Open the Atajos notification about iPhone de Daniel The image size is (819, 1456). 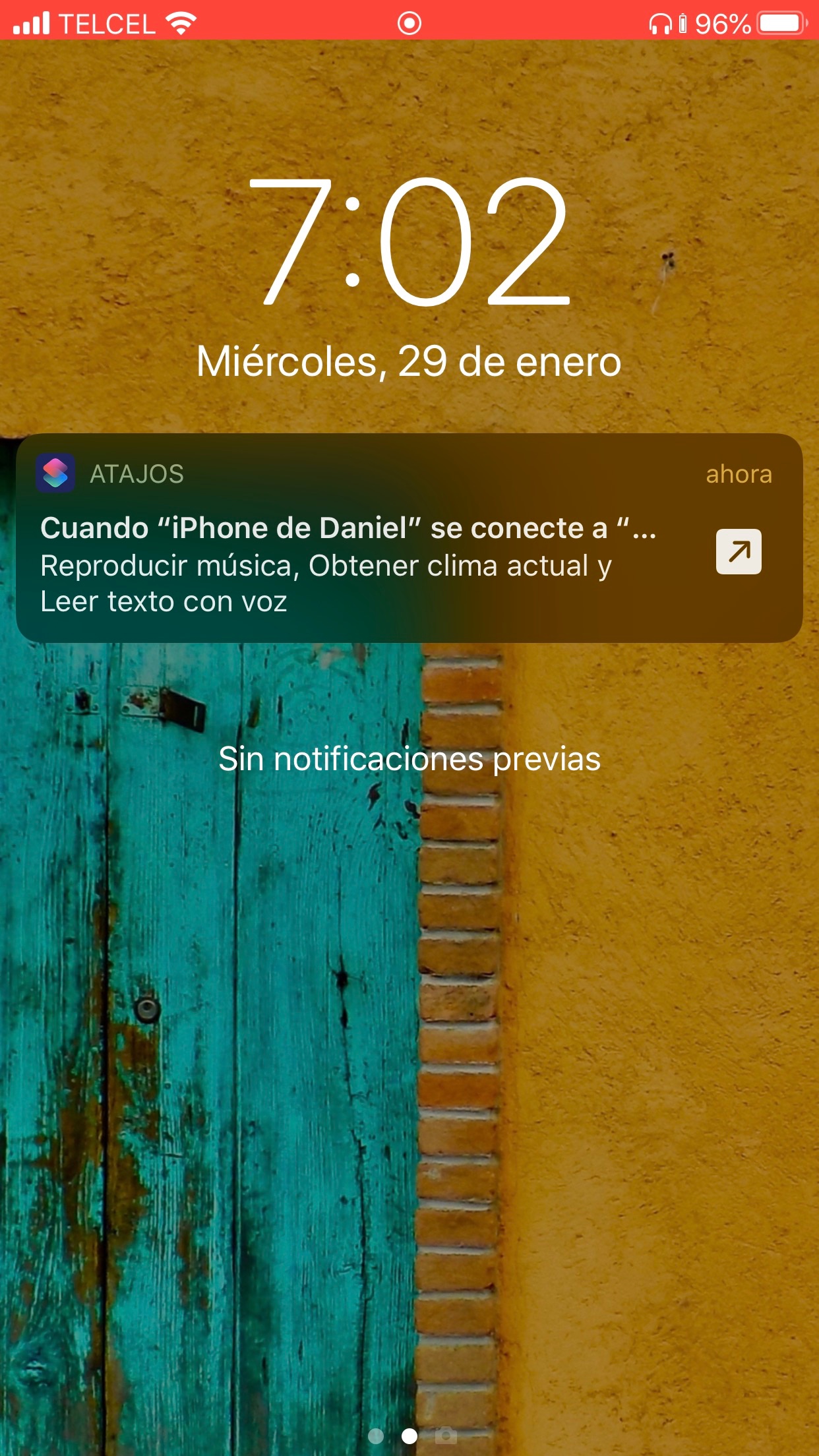pyautogui.click(x=409, y=537)
